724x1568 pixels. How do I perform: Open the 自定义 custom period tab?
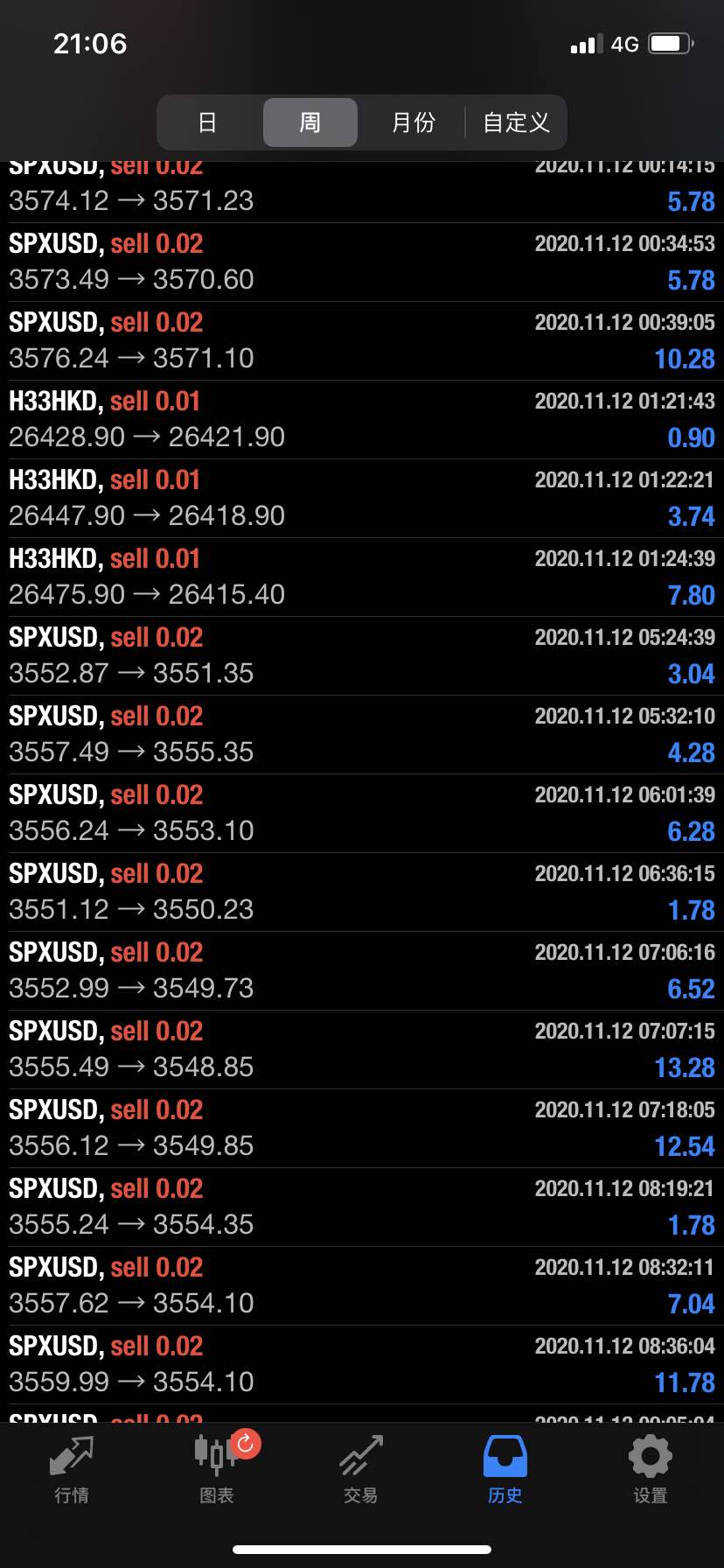516,122
